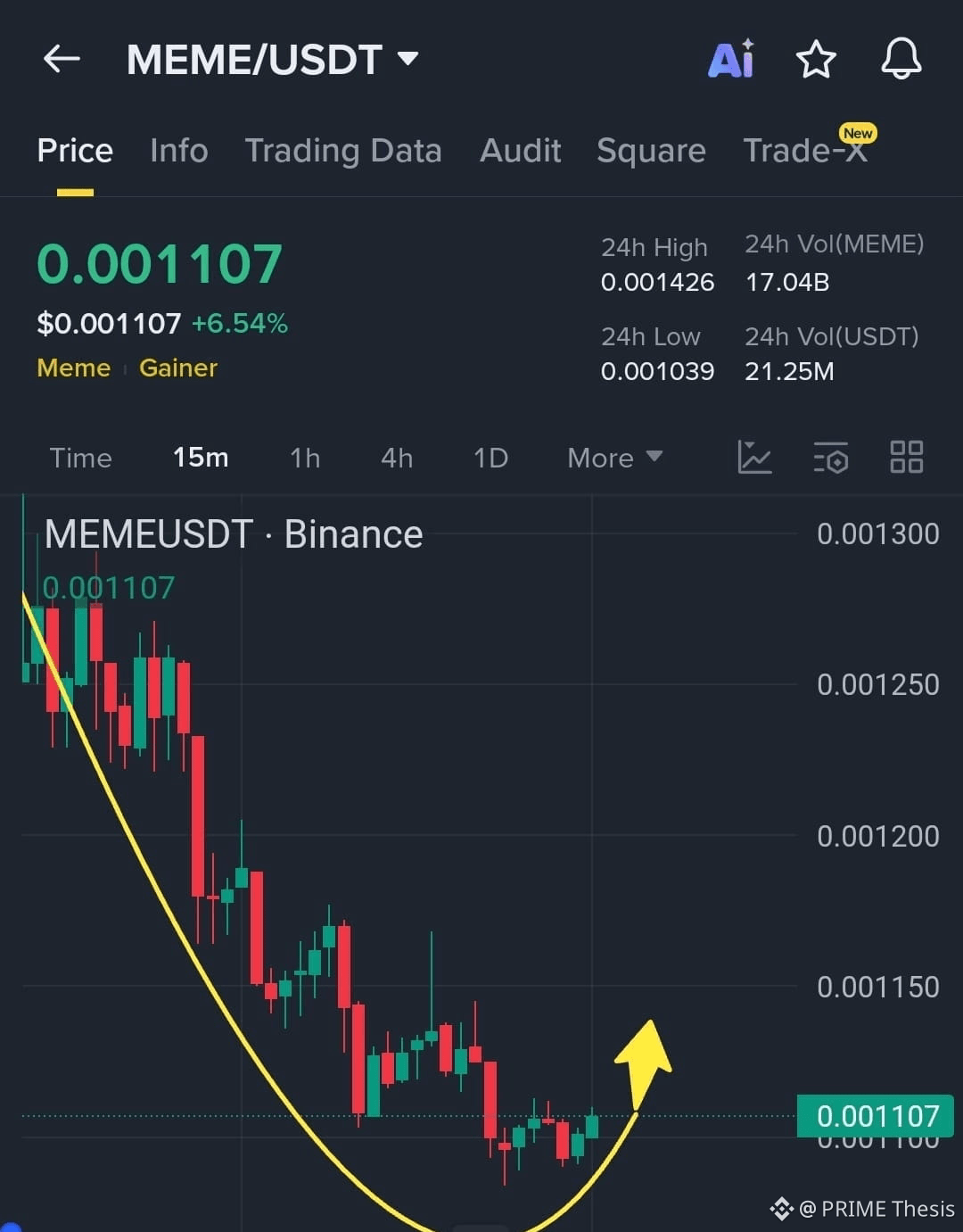Select the Price tab

(x=75, y=151)
